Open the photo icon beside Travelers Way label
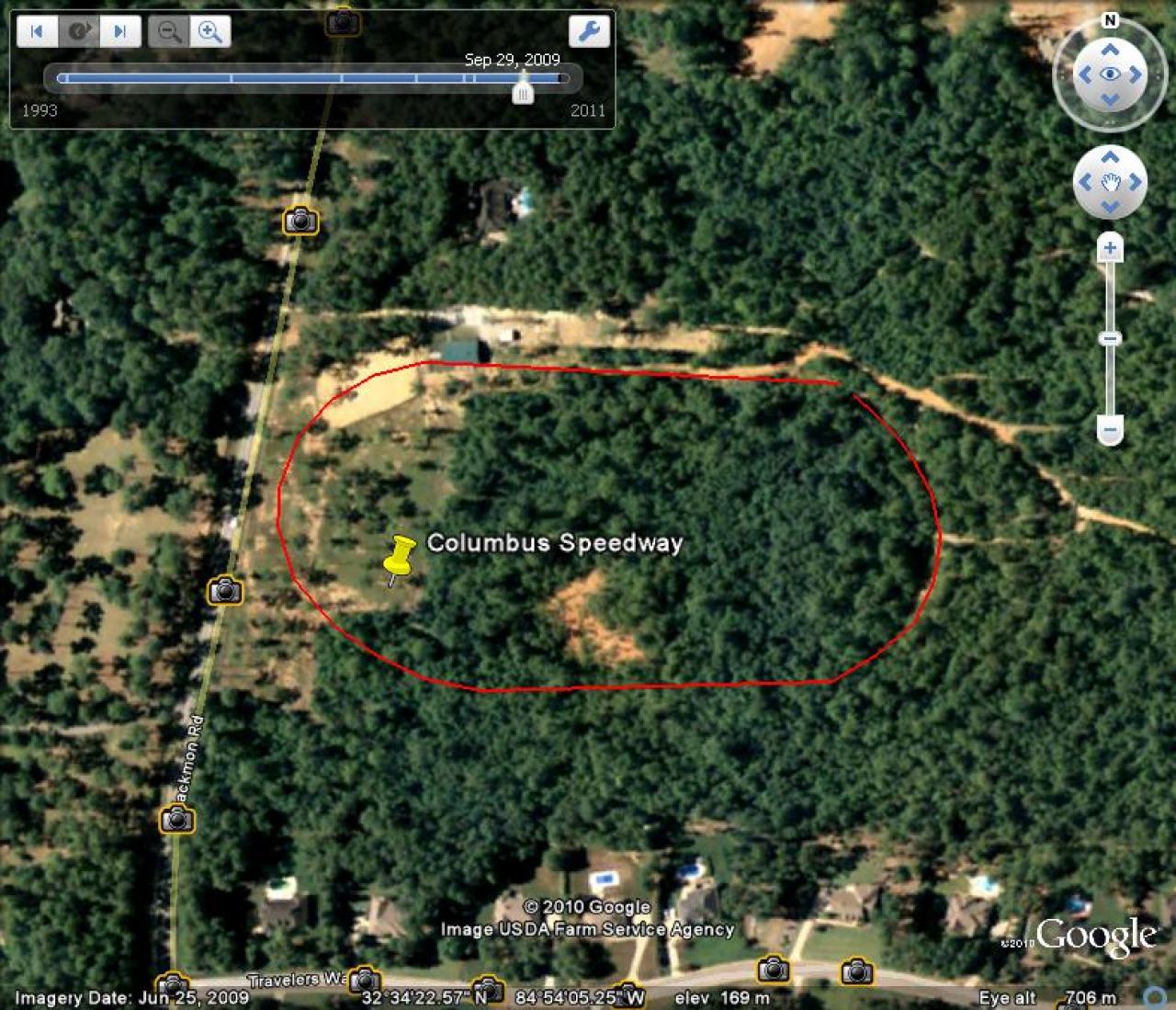This screenshot has height=1010, width=1176. point(365,980)
